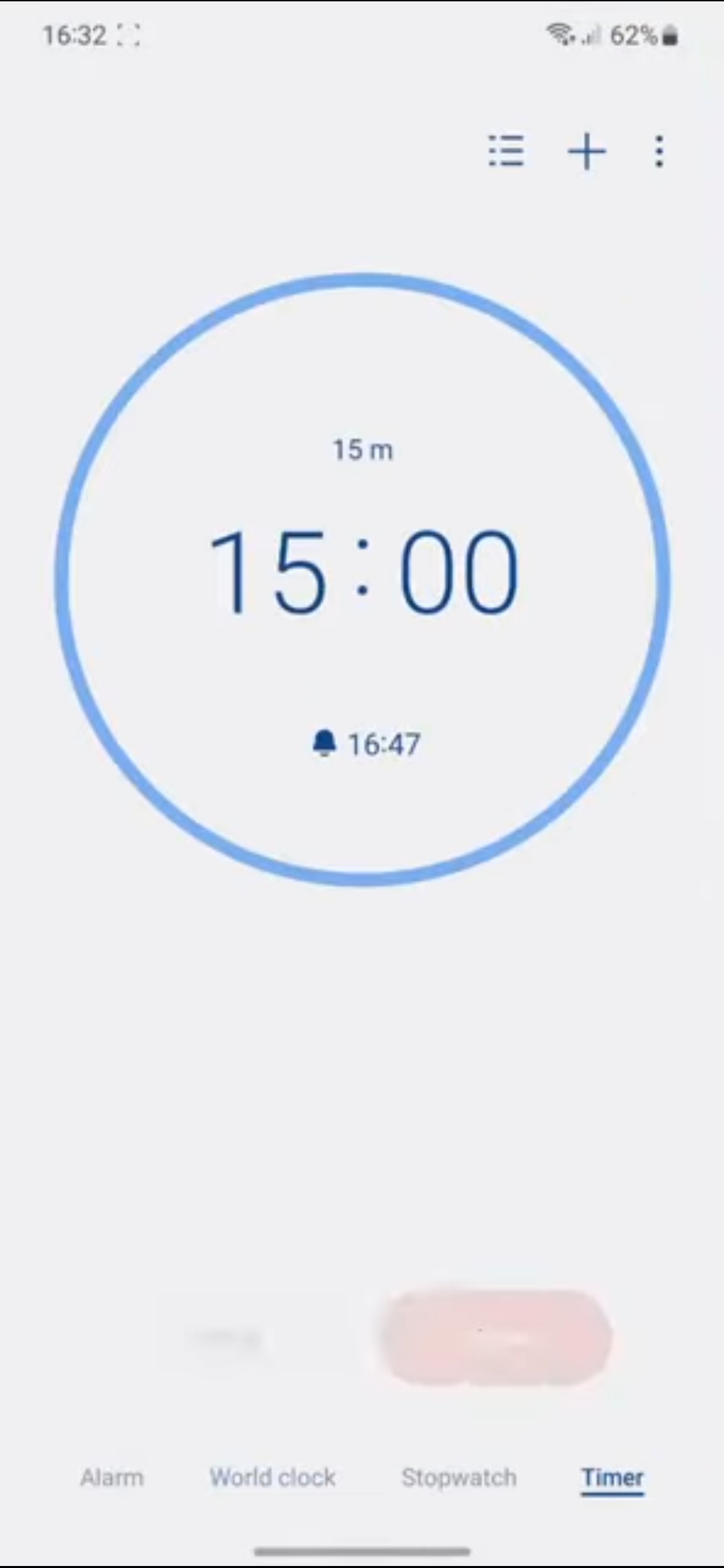The width and height of the screenshot is (724, 1568).
Task: Open the preset timers list icon
Action: [506, 151]
